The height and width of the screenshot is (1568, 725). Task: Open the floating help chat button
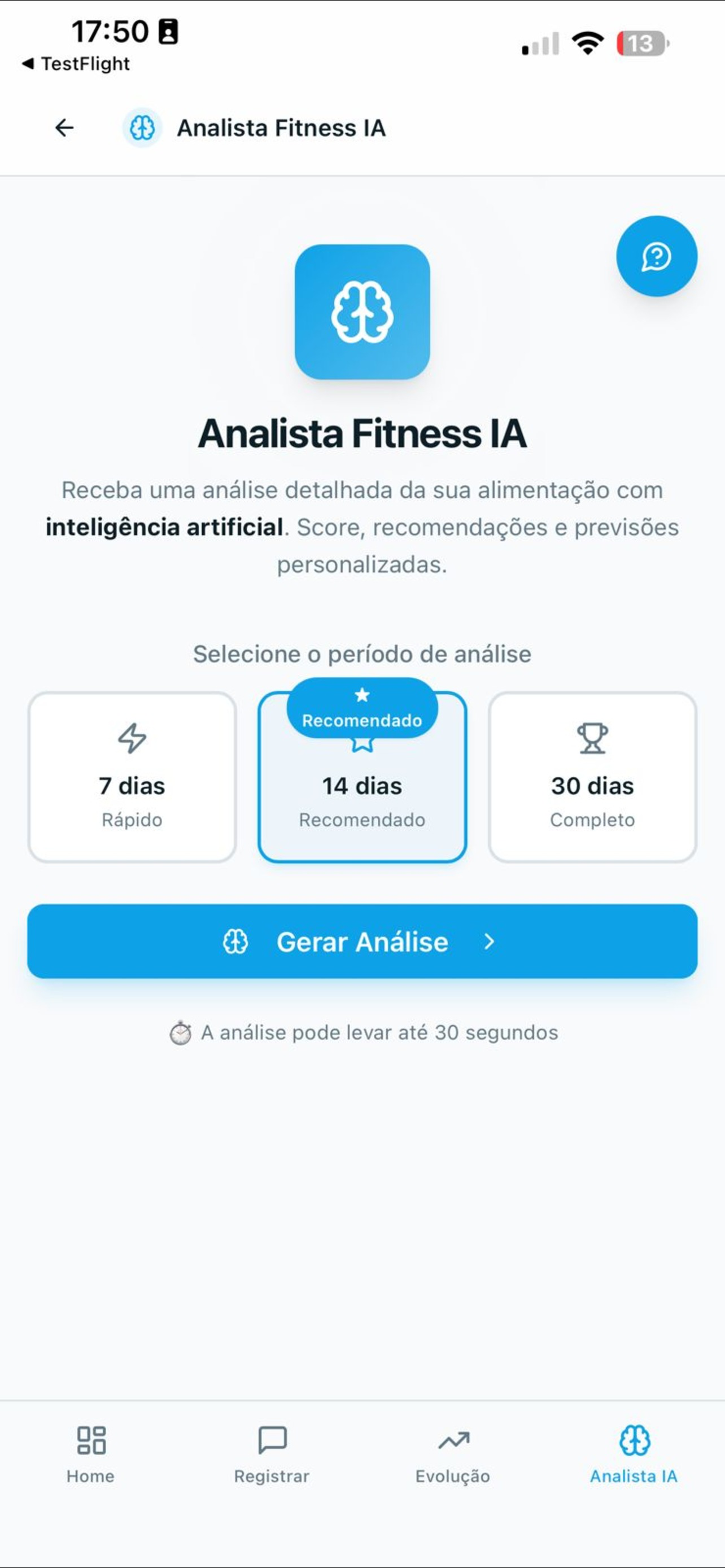656,256
